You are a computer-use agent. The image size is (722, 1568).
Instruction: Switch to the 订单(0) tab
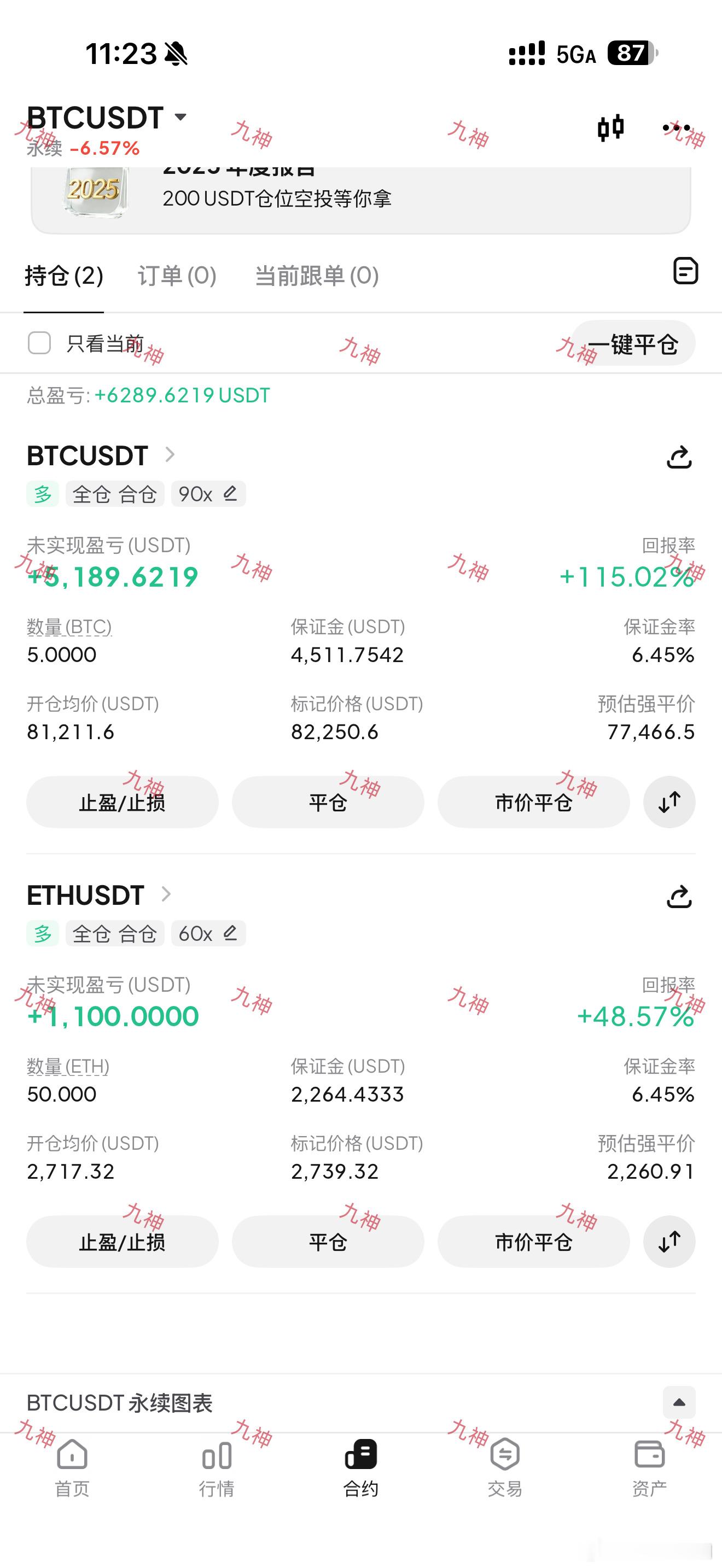(176, 275)
